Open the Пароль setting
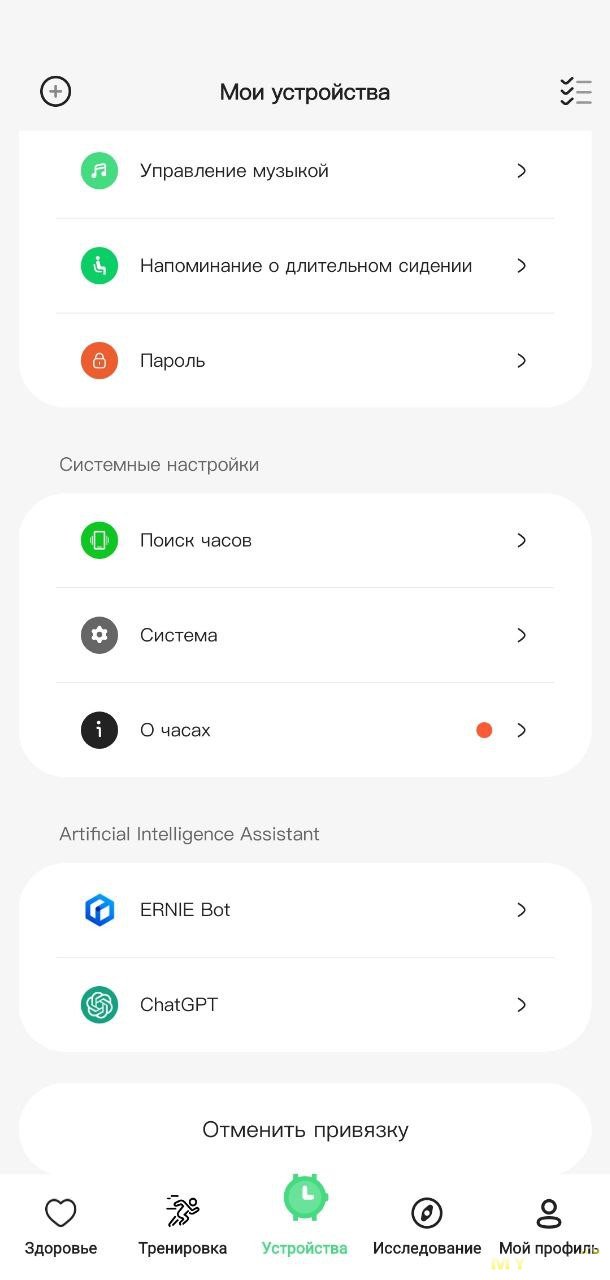 tap(304, 361)
